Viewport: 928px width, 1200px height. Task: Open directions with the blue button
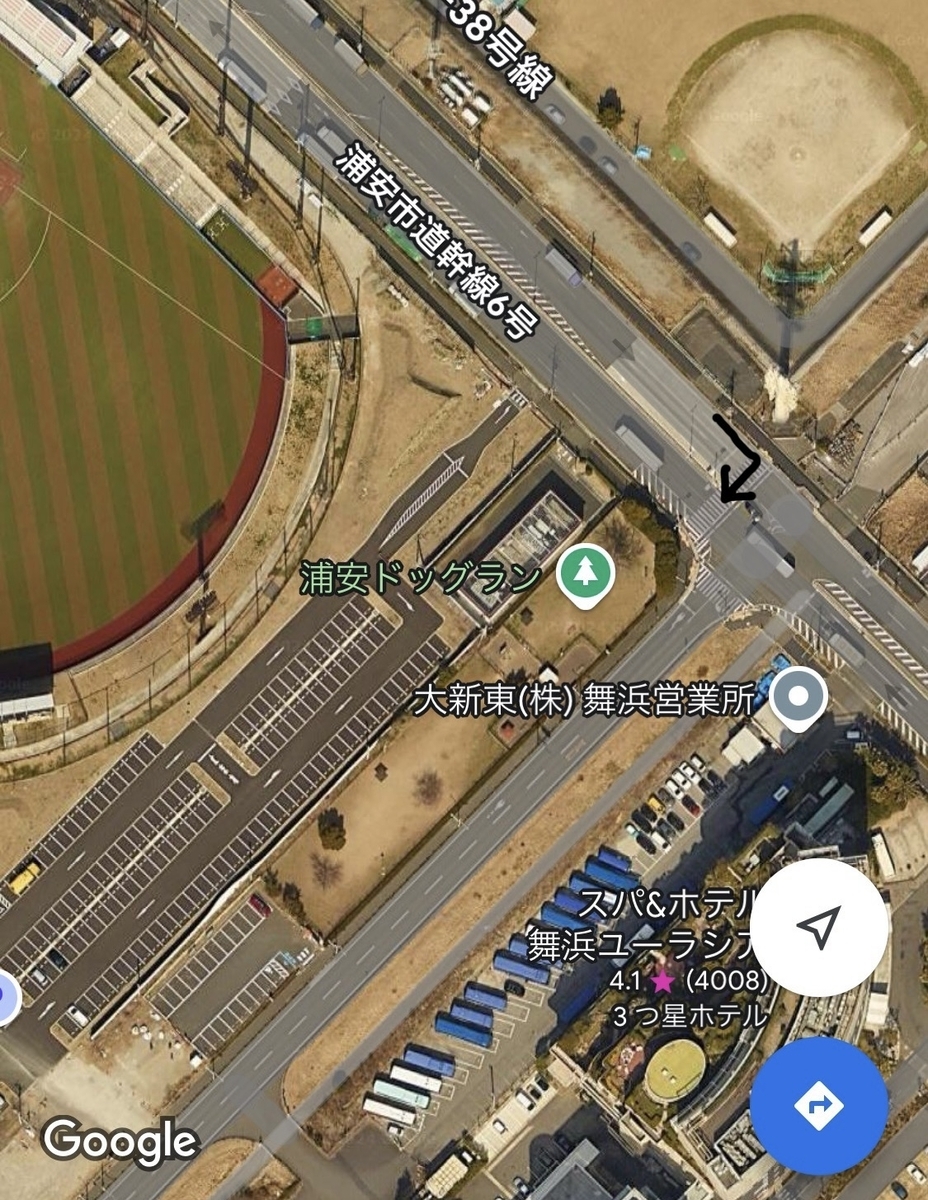(818, 1105)
